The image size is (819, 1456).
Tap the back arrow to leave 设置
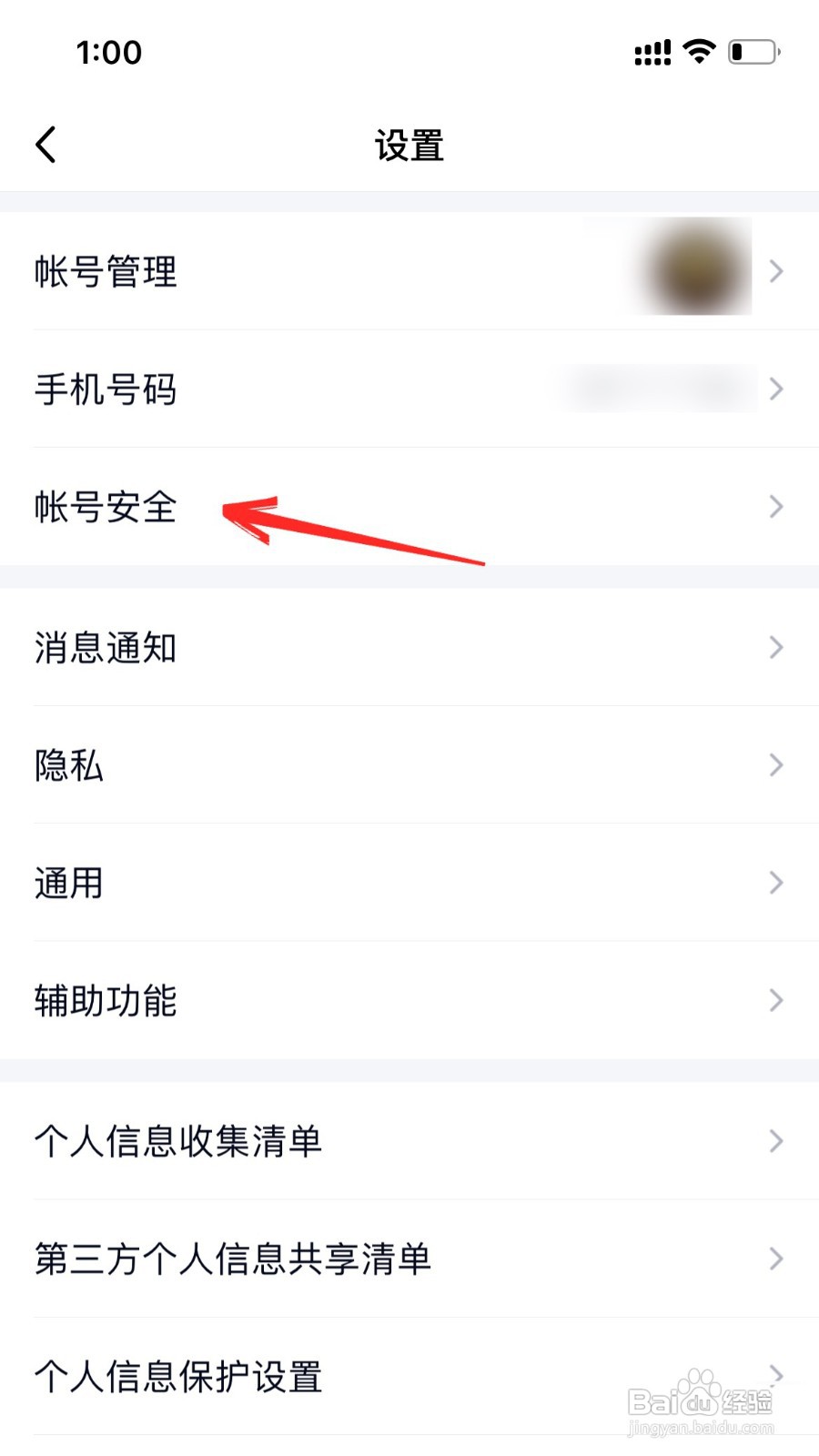pos(45,144)
